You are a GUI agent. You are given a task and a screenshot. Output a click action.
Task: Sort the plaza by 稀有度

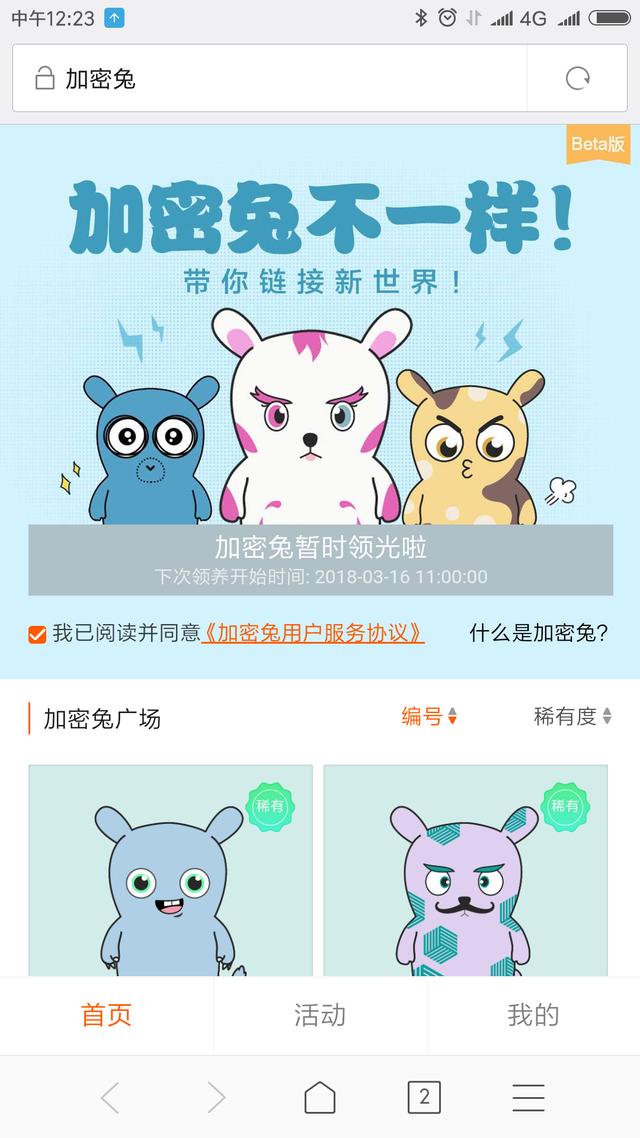572,716
